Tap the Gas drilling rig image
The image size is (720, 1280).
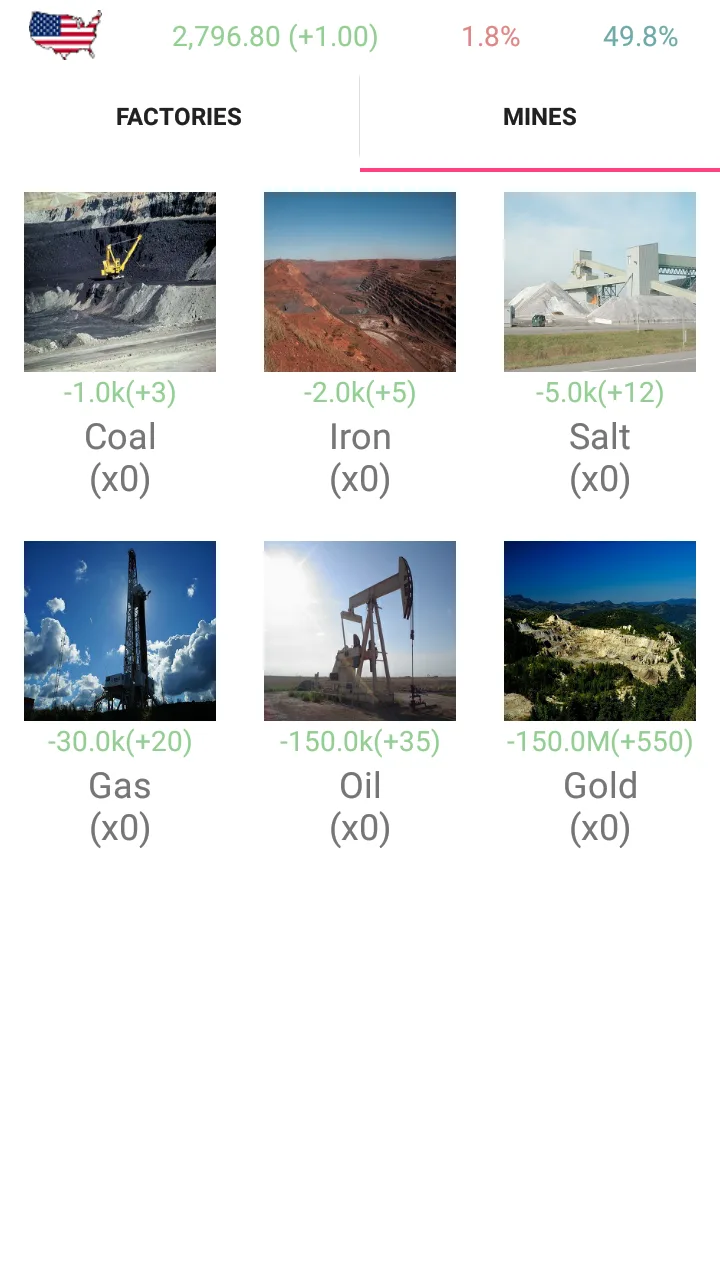pyautogui.click(x=119, y=630)
